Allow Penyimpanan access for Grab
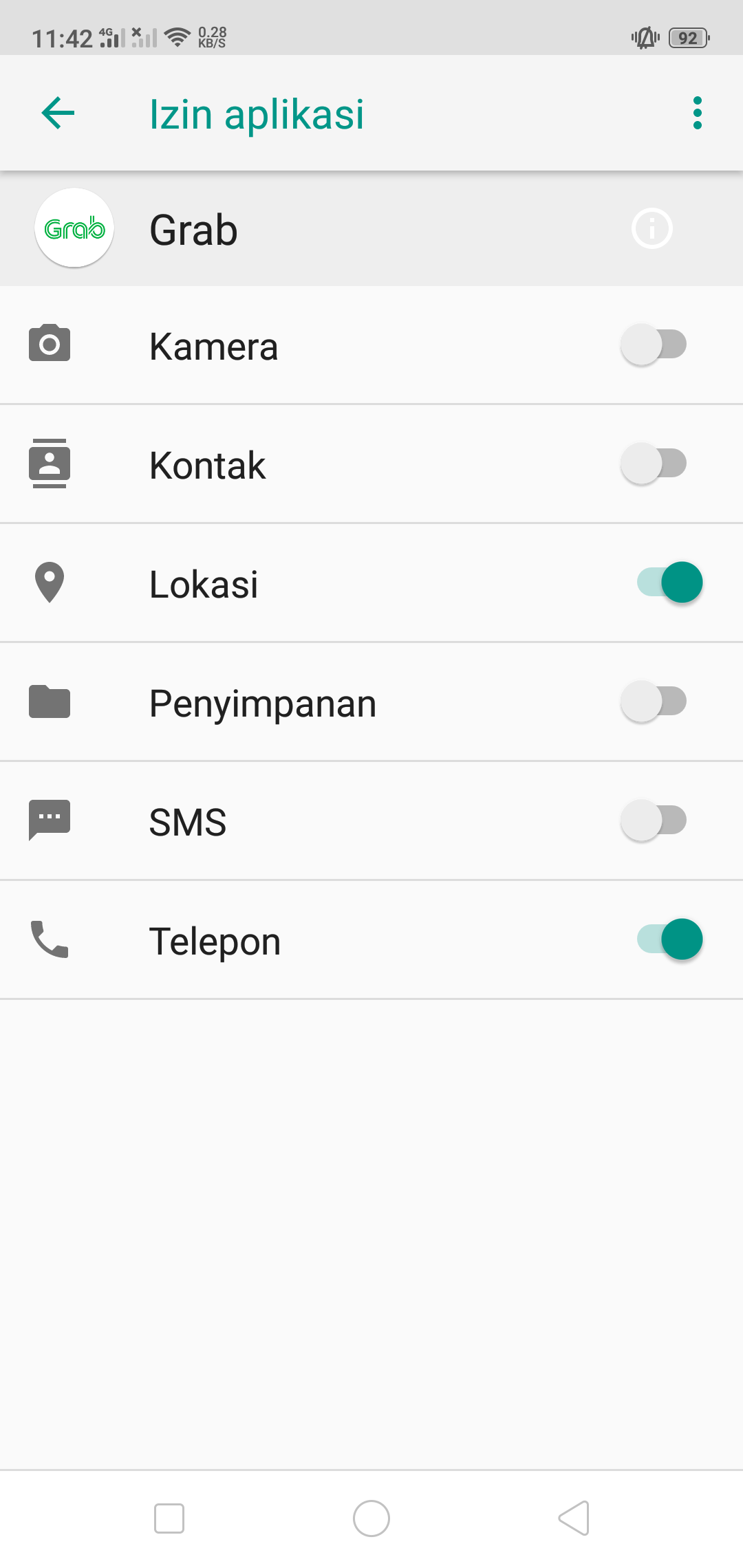The image size is (743, 1568). [654, 701]
